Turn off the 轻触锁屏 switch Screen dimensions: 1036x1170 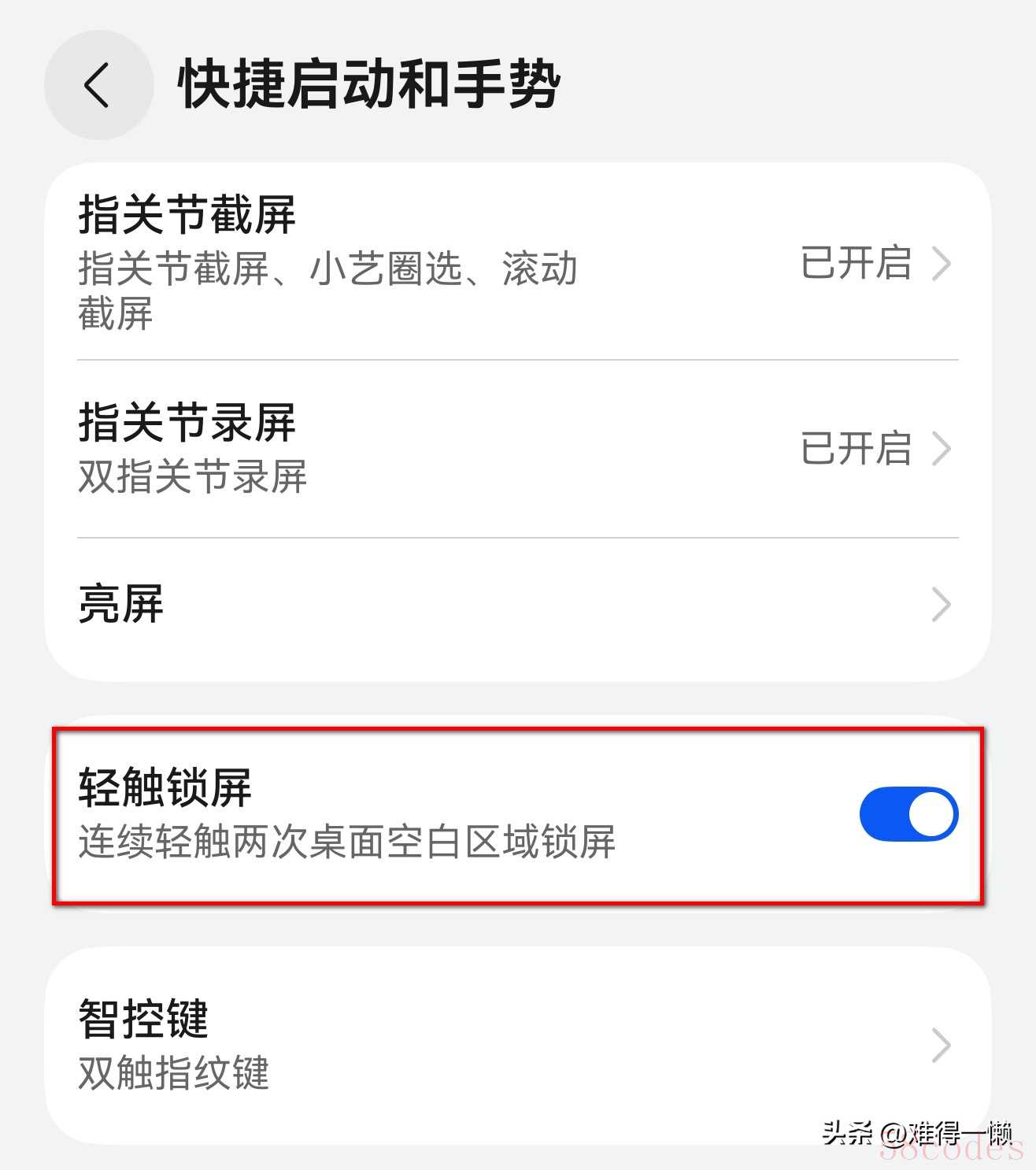[908, 814]
